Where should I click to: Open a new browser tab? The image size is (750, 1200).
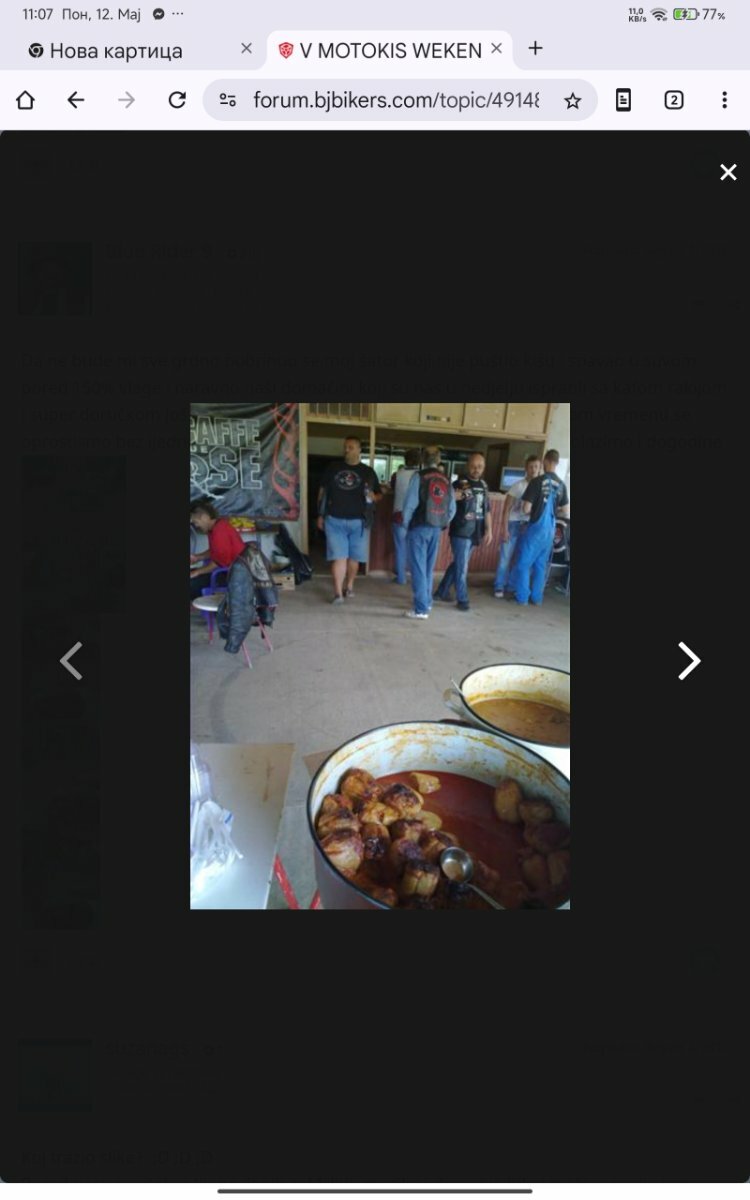(x=536, y=49)
